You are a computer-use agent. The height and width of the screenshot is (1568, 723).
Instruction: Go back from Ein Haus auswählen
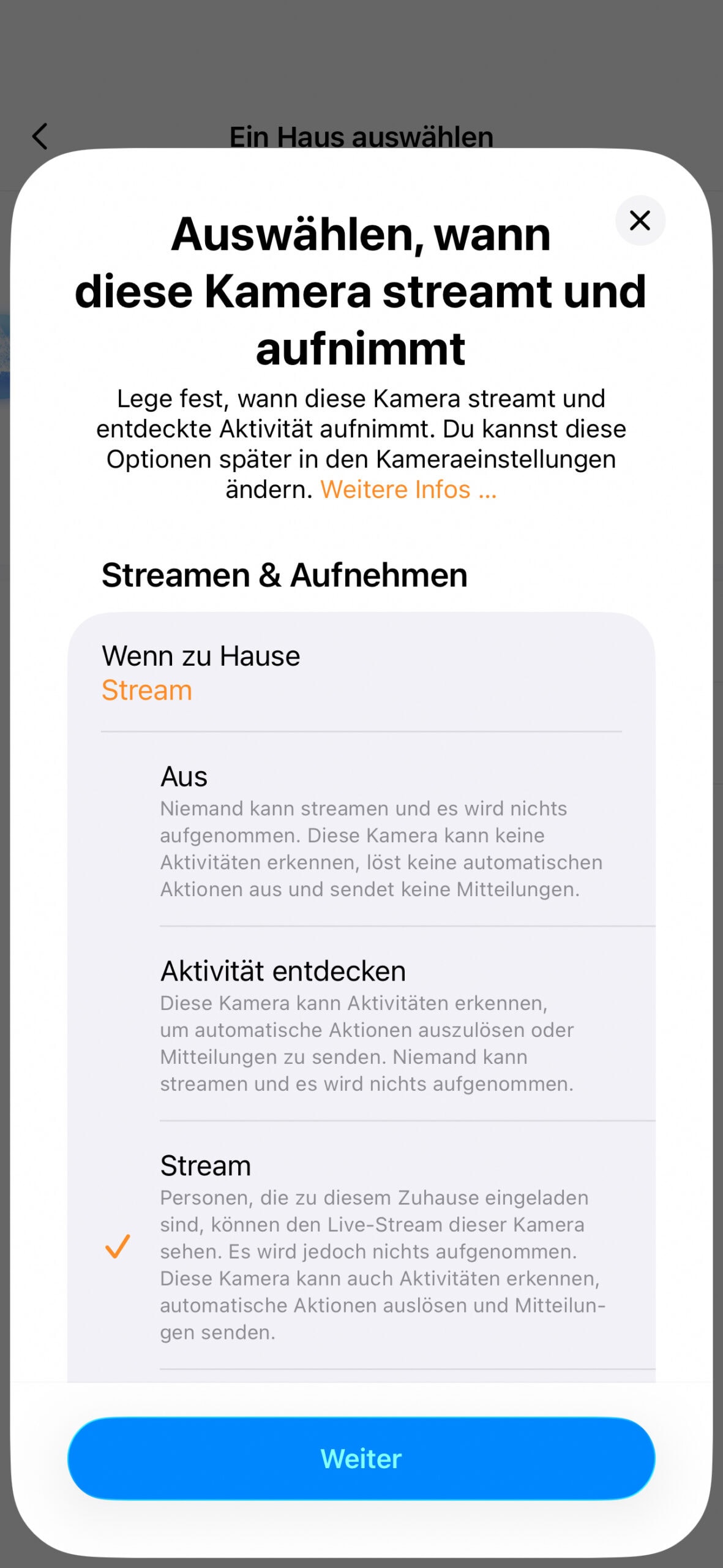(40, 136)
